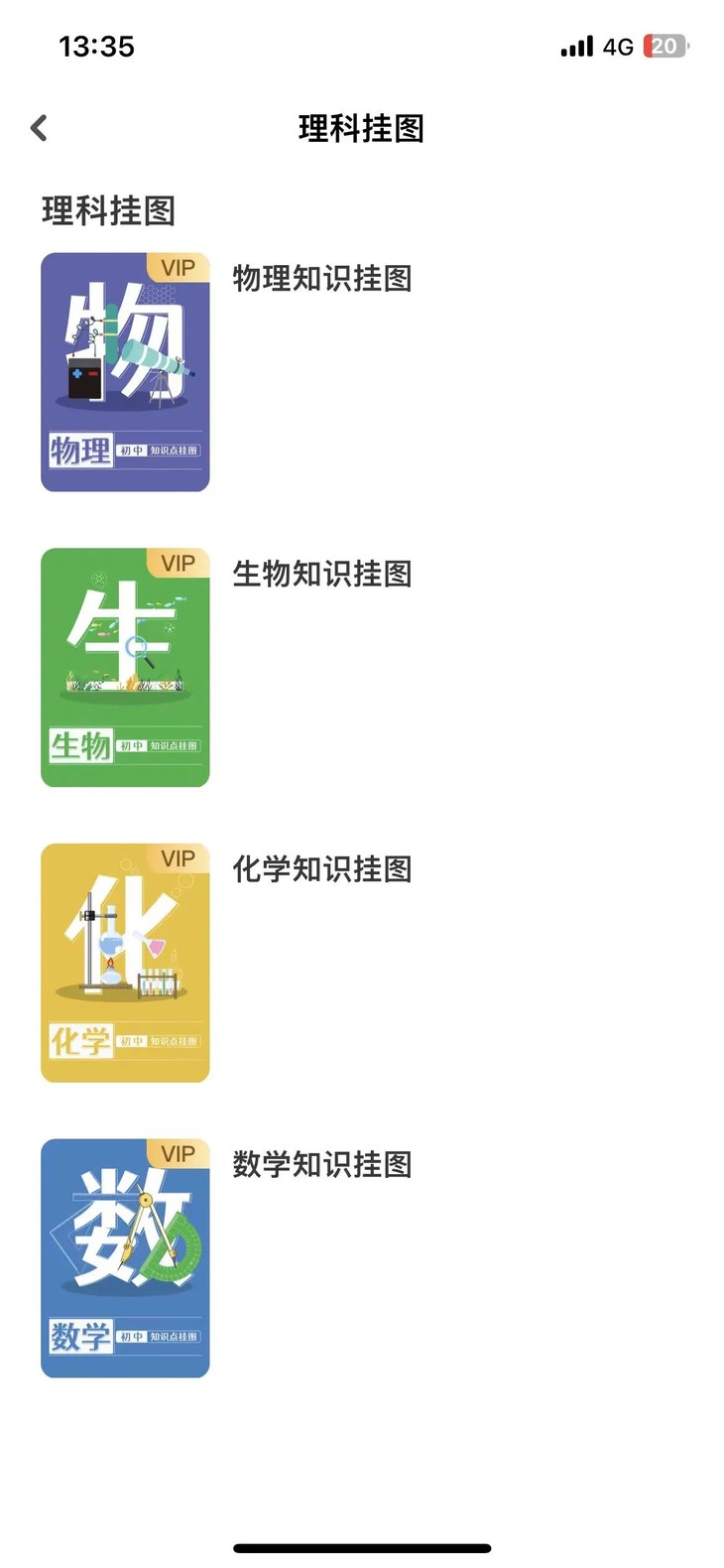Open the 化学 chemistry cover thumbnail icon
The image size is (724, 1568).
[x=124, y=961]
